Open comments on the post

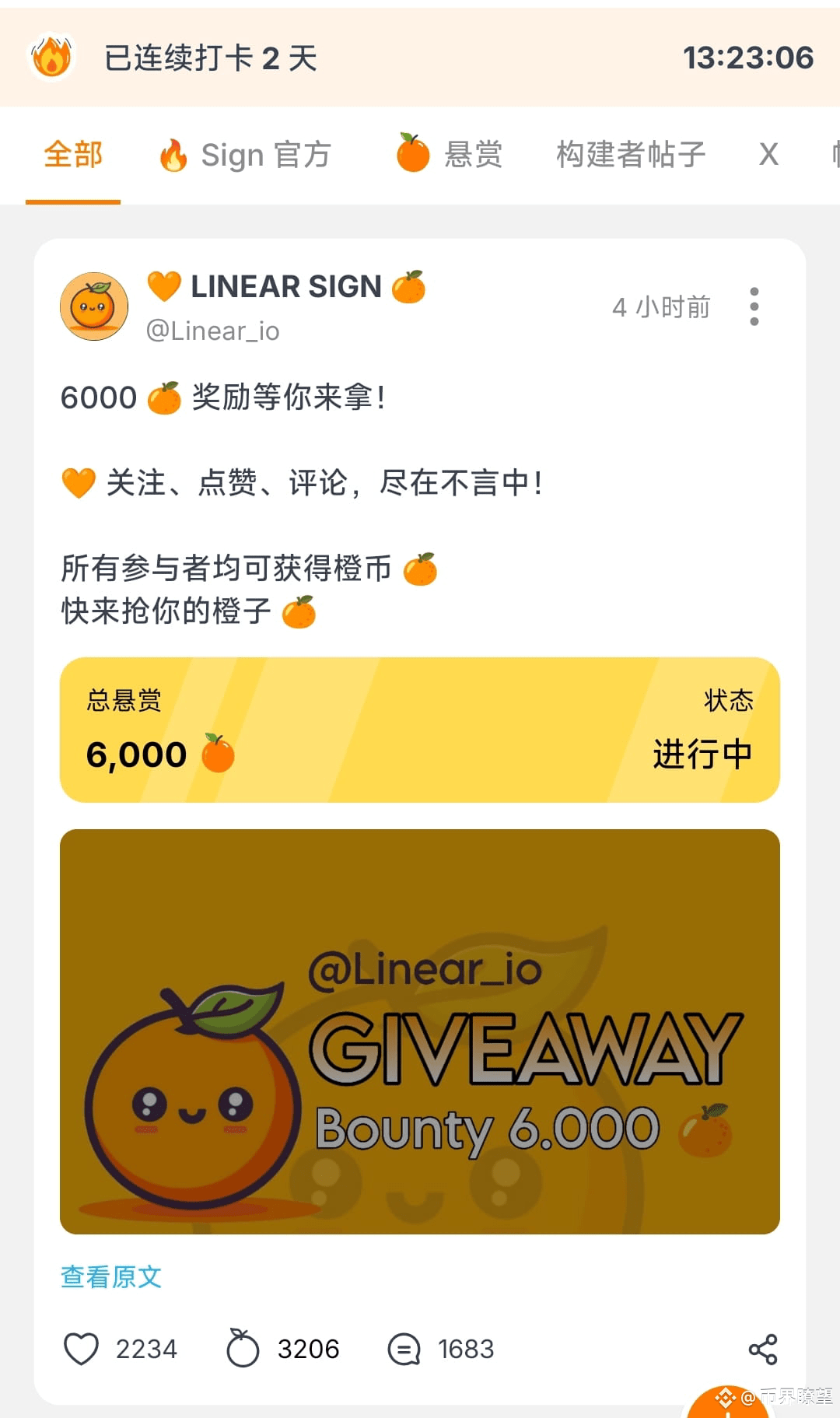pyautogui.click(x=404, y=1350)
